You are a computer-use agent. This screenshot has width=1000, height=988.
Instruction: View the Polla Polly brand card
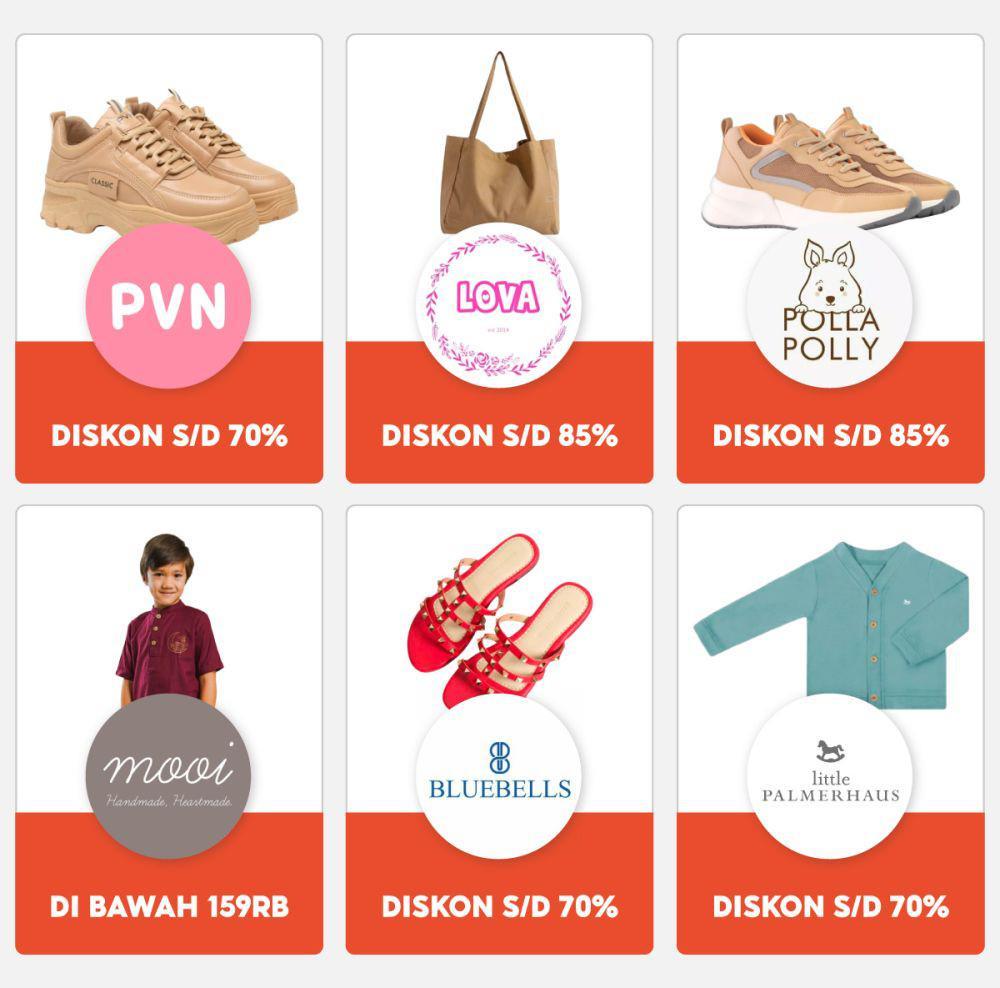point(830,260)
